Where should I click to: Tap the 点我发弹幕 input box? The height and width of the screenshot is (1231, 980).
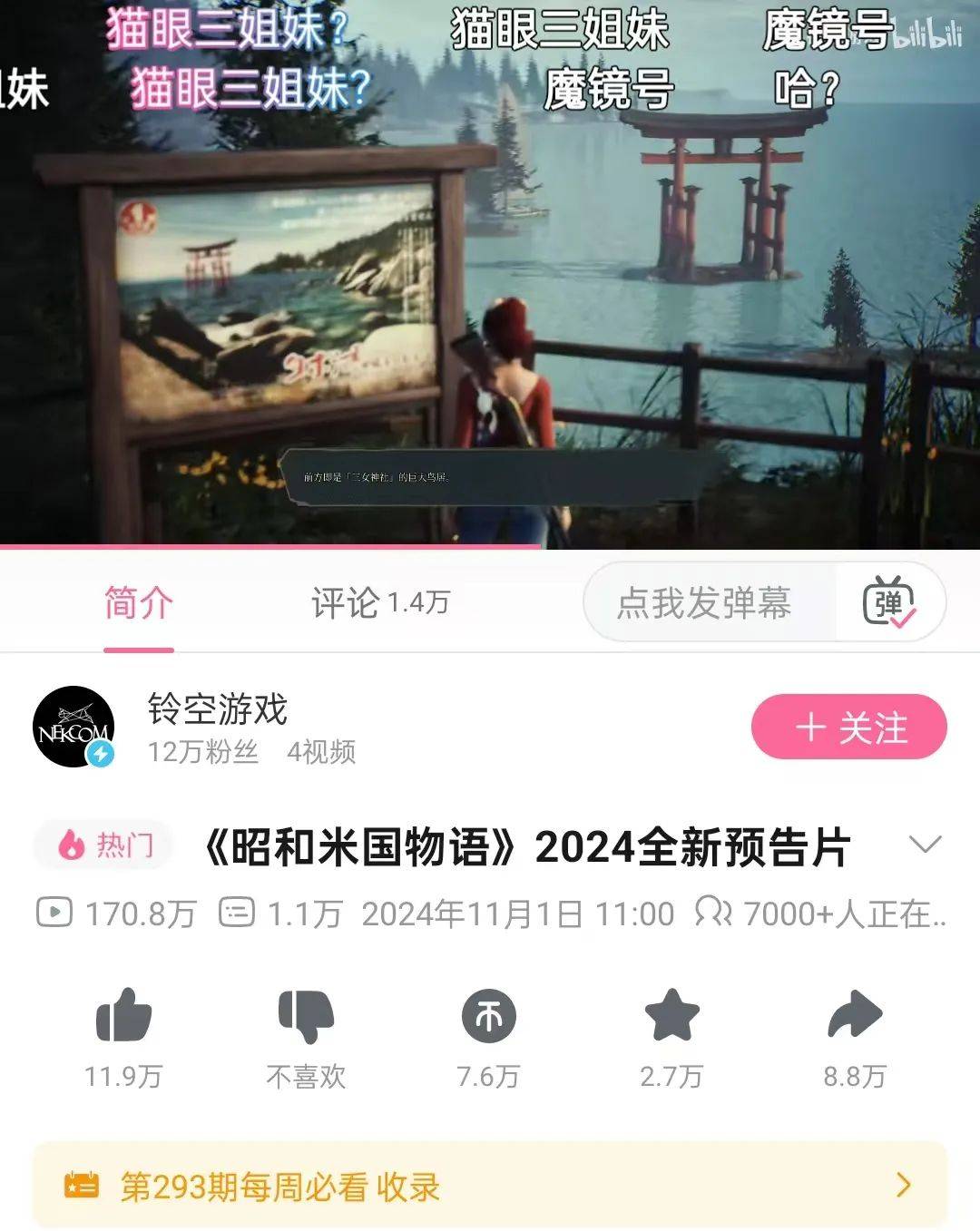[x=704, y=603]
